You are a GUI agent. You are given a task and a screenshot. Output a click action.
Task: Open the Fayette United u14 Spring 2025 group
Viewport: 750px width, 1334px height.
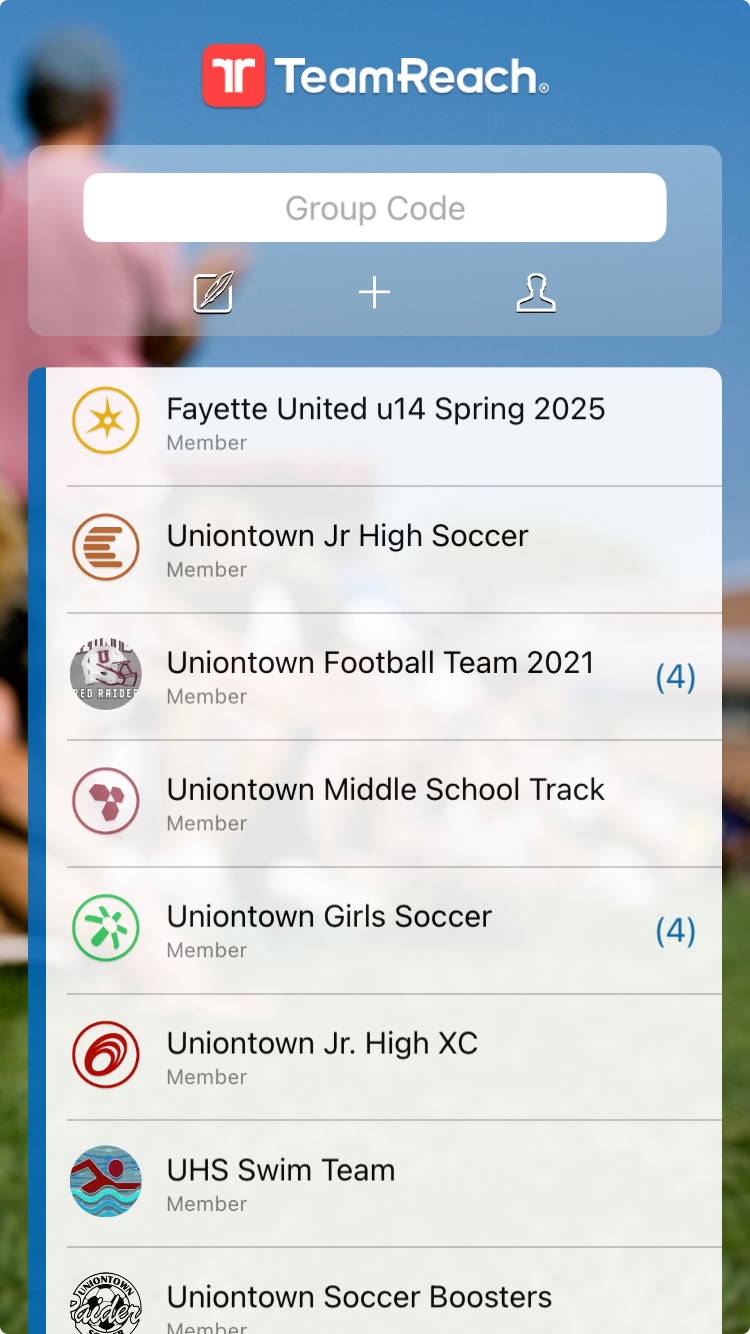(386, 421)
